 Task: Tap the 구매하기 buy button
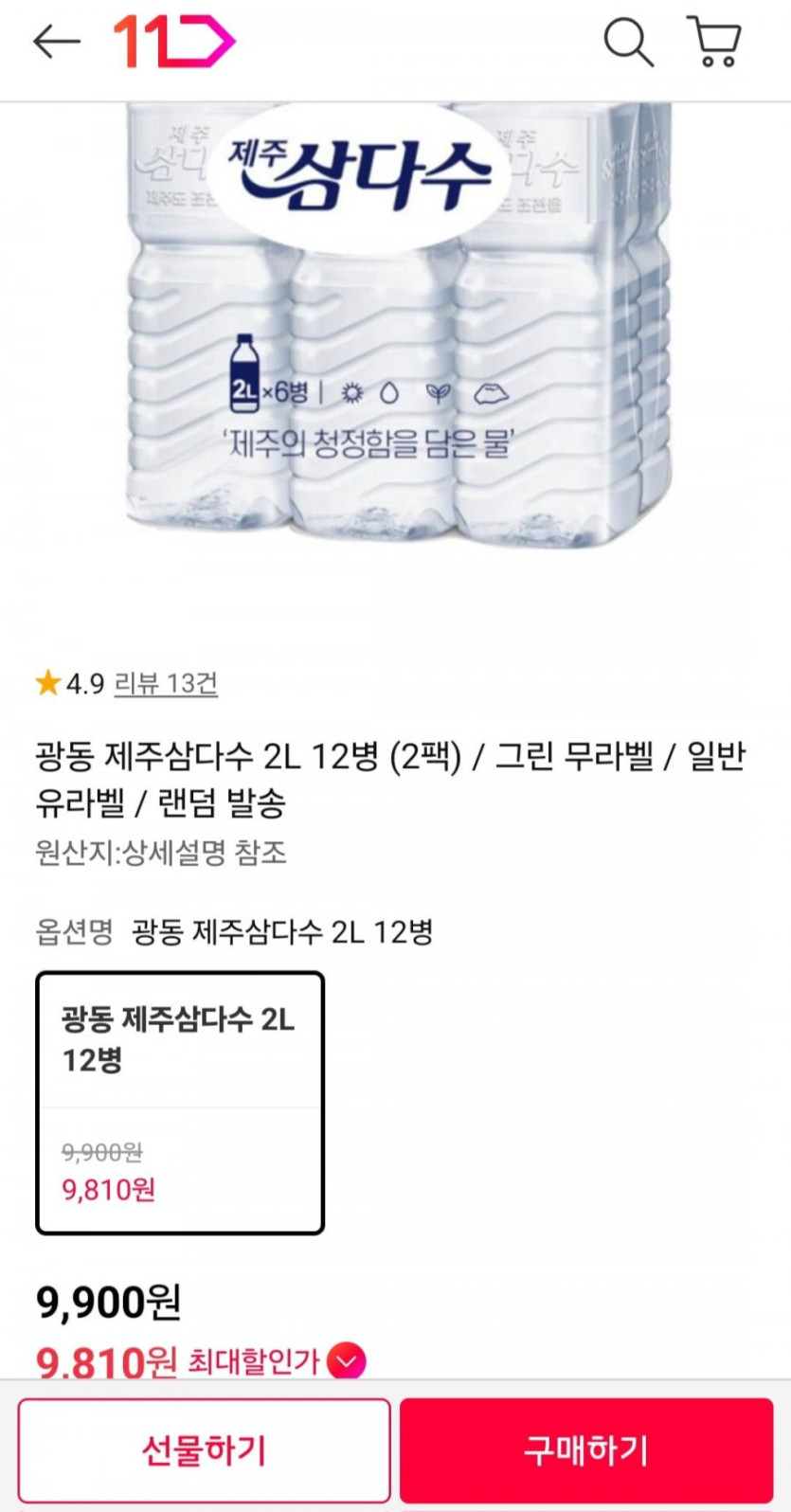[585, 1449]
